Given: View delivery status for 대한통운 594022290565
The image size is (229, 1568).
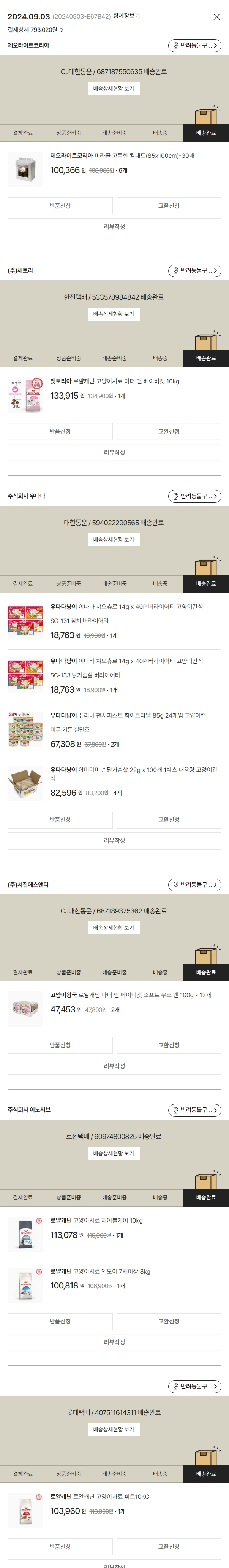Looking at the screenshot, I should point(114,540).
